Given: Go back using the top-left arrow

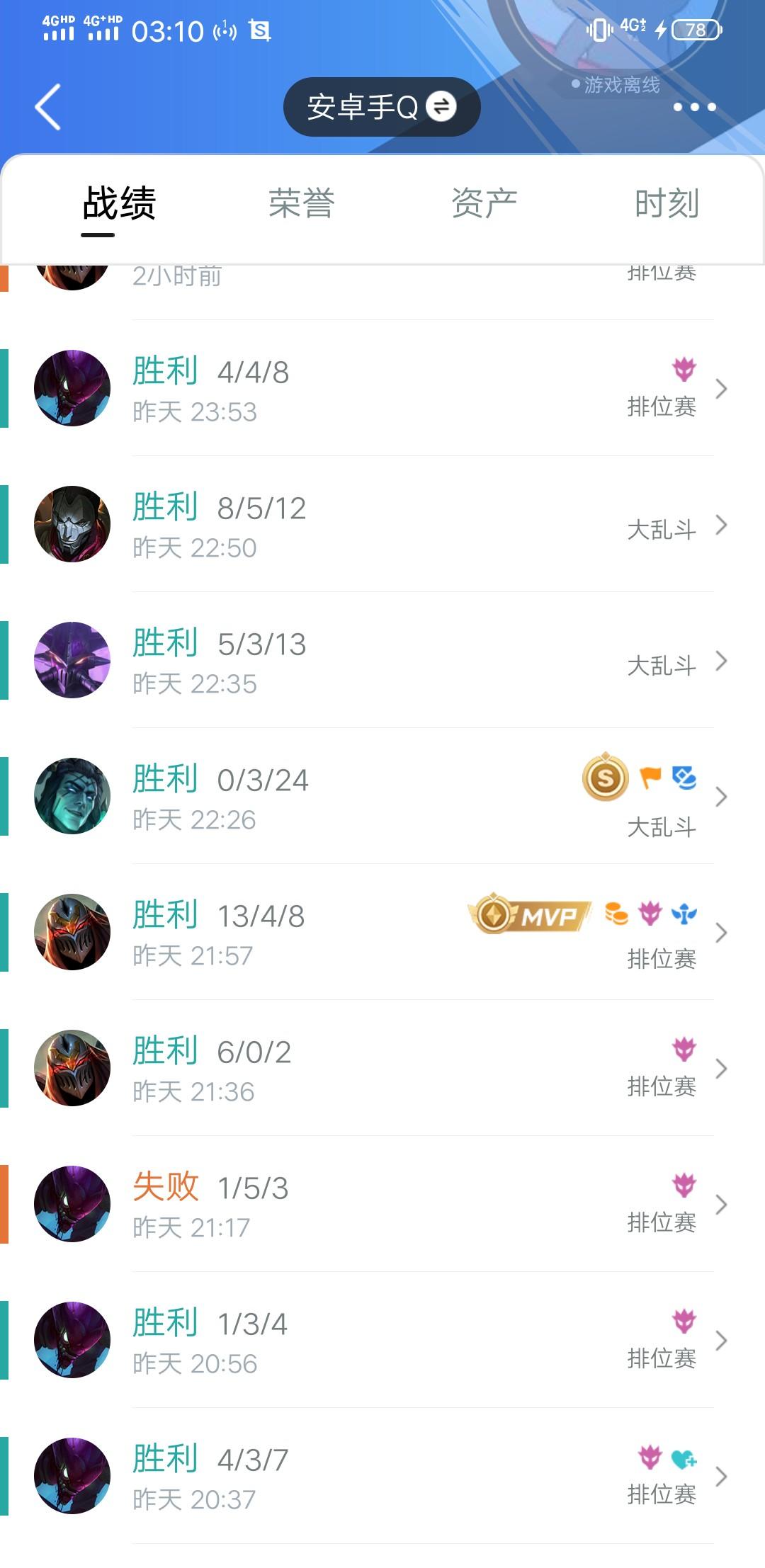Looking at the screenshot, I should coord(48,107).
